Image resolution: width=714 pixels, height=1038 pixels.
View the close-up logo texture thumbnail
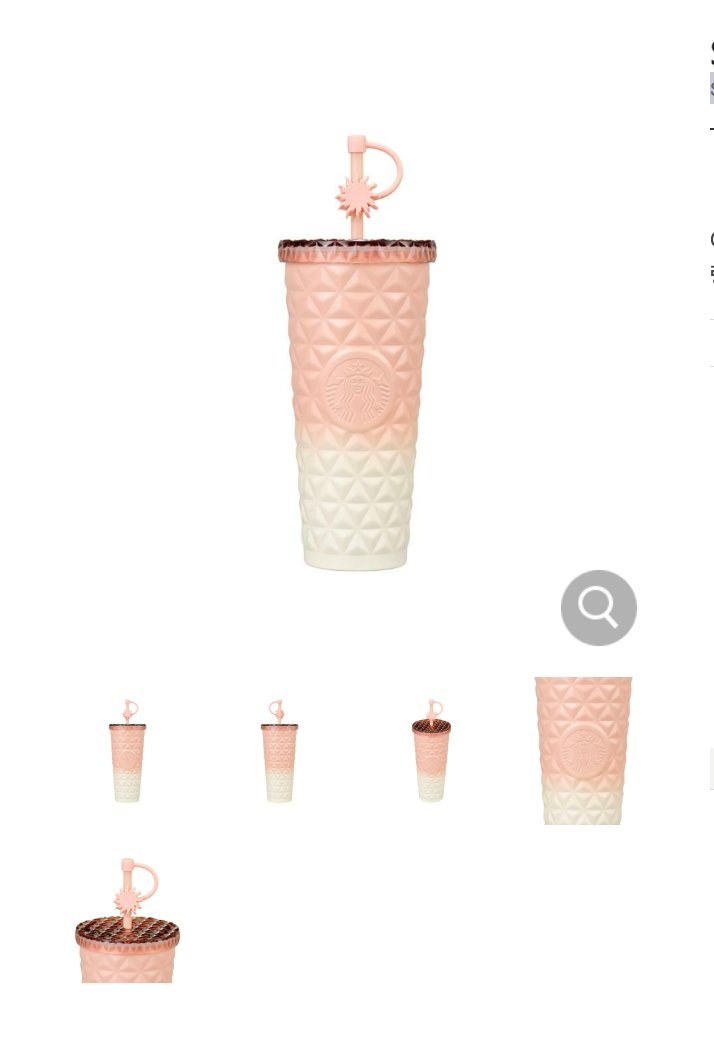pos(583,750)
